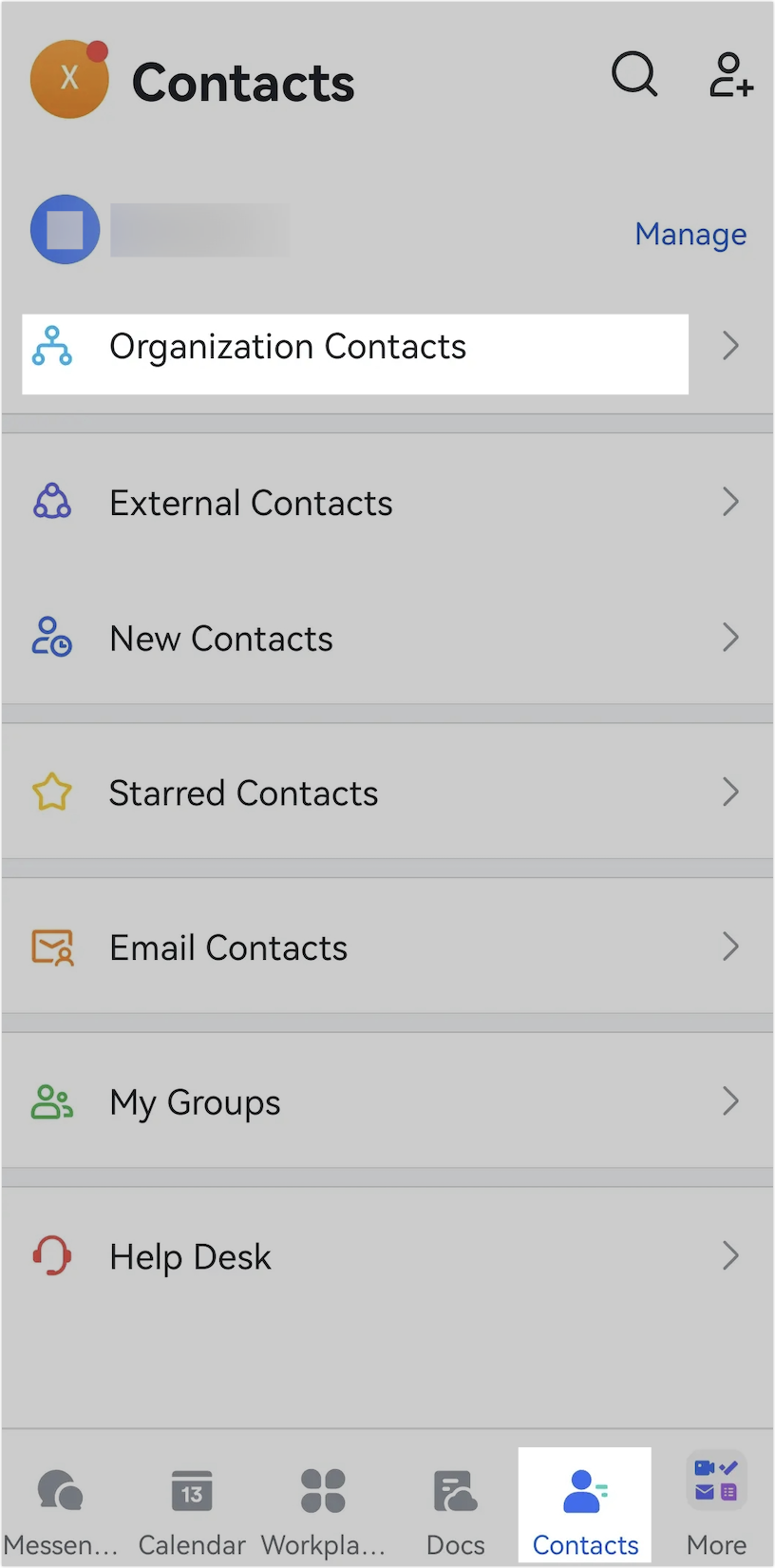775x1568 pixels.
Task: Open the Starred Contacts chevron
Action: coord(730,792)
